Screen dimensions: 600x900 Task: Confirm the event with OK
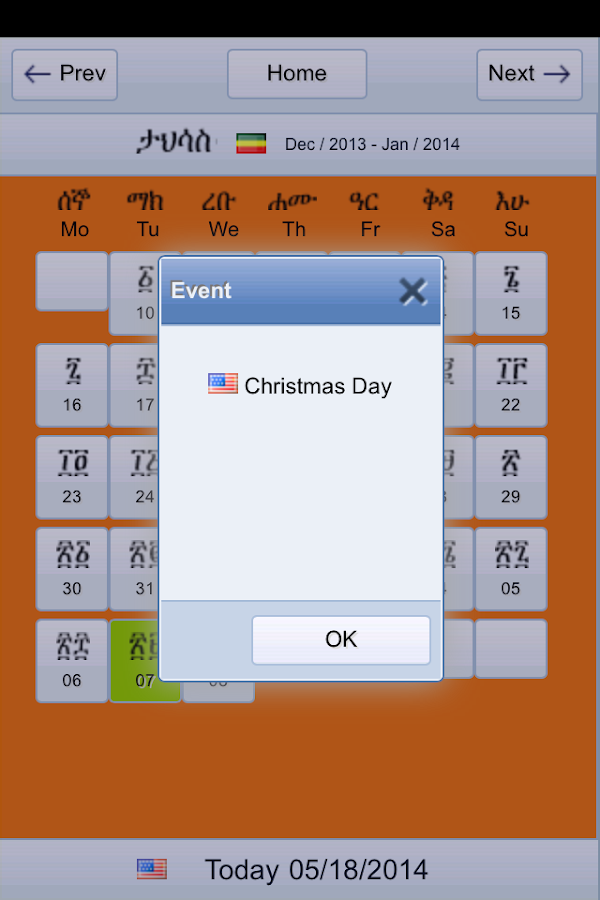click(x=341, y=640)
